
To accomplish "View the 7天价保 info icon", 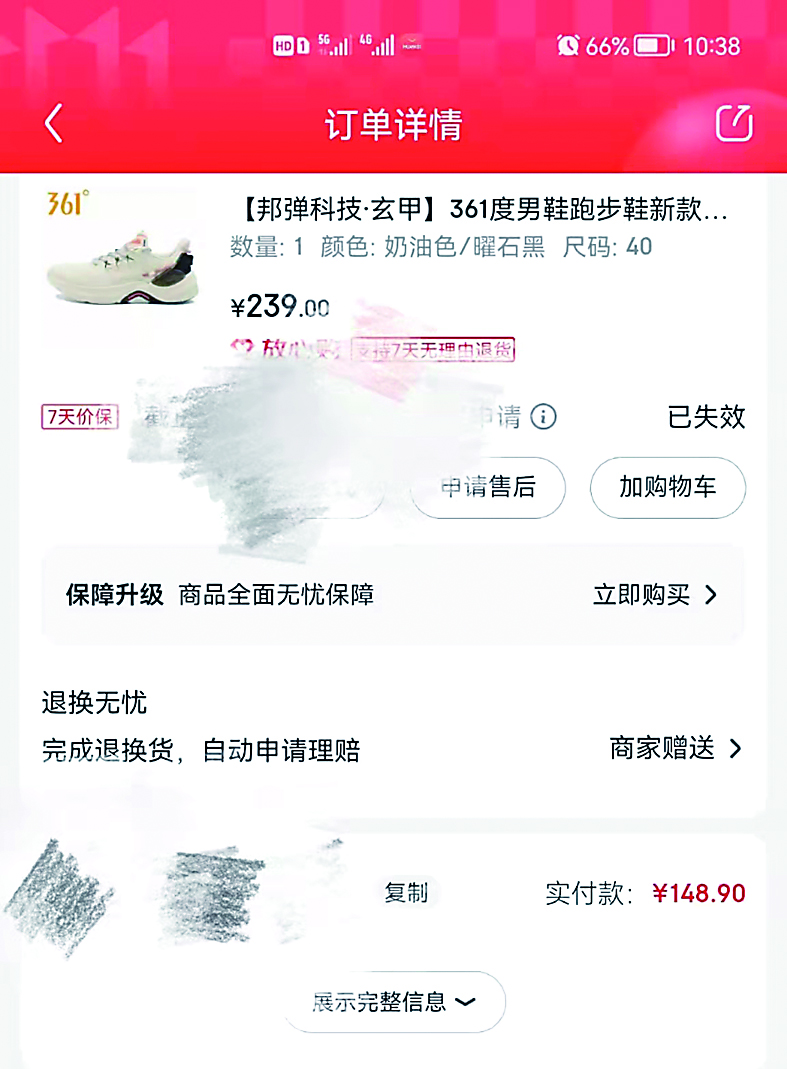I will [x=543, y=417].
